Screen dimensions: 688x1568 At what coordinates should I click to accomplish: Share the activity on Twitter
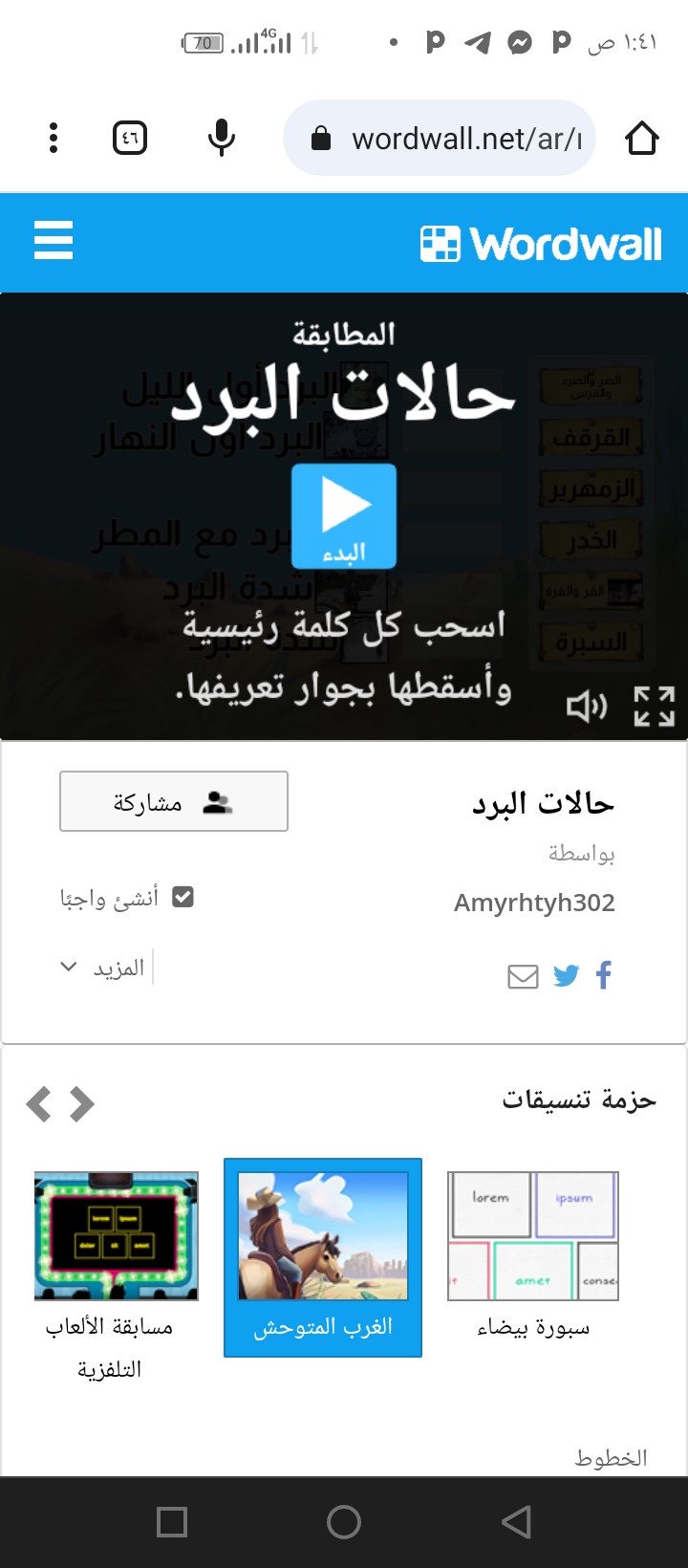coord(567,975)
